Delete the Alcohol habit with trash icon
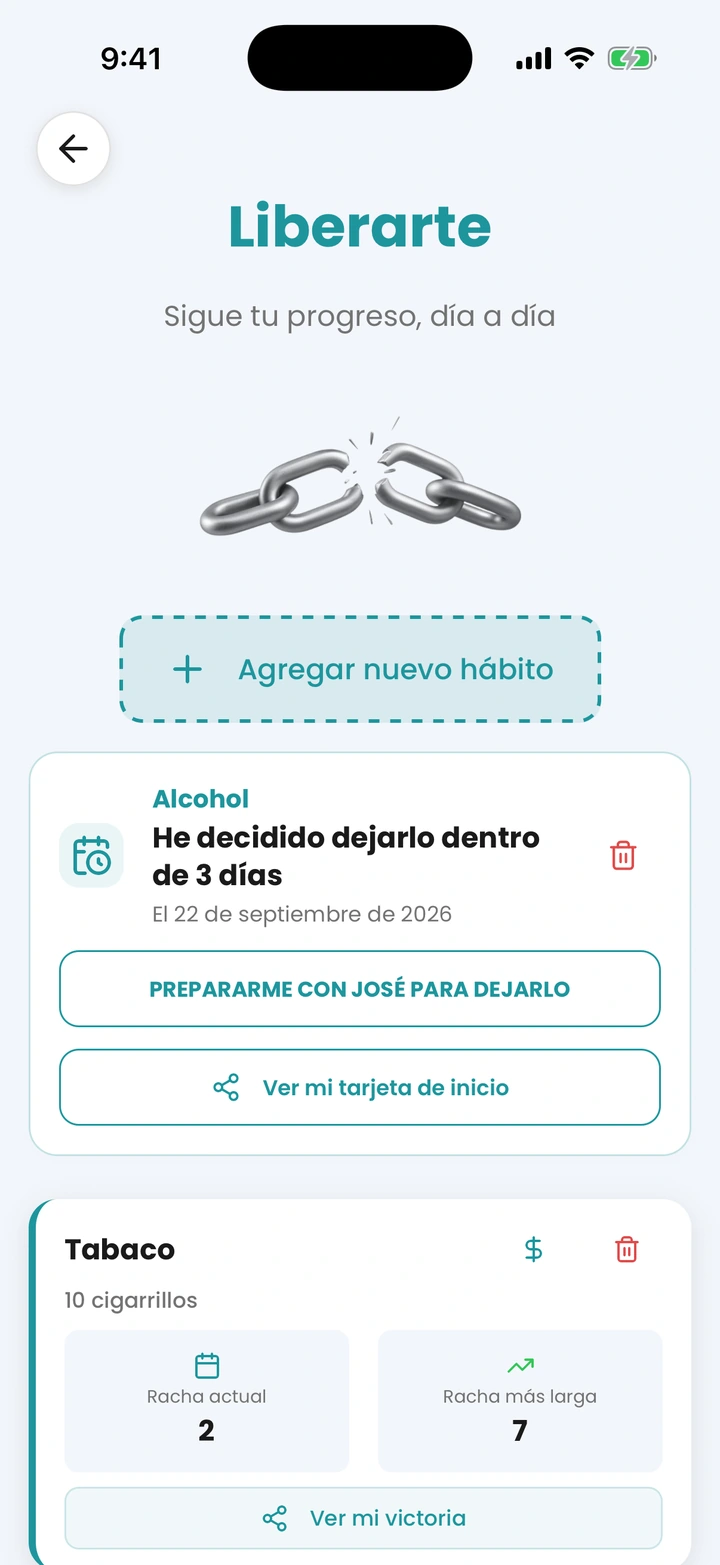Image resolution: width=720 pixels, height=1565 pixels. coord(623,855)
